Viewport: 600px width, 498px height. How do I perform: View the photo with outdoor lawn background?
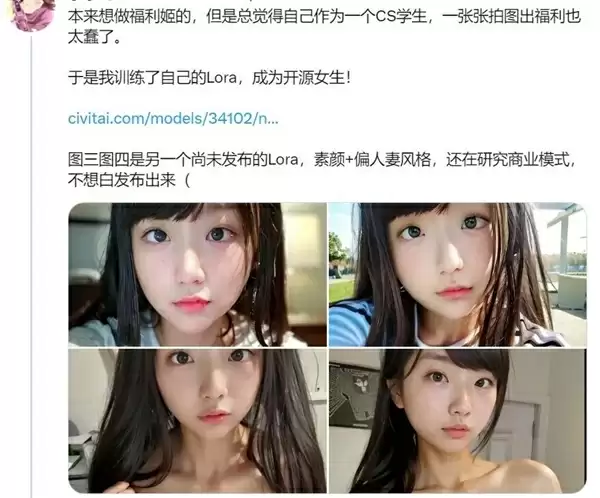456,273
